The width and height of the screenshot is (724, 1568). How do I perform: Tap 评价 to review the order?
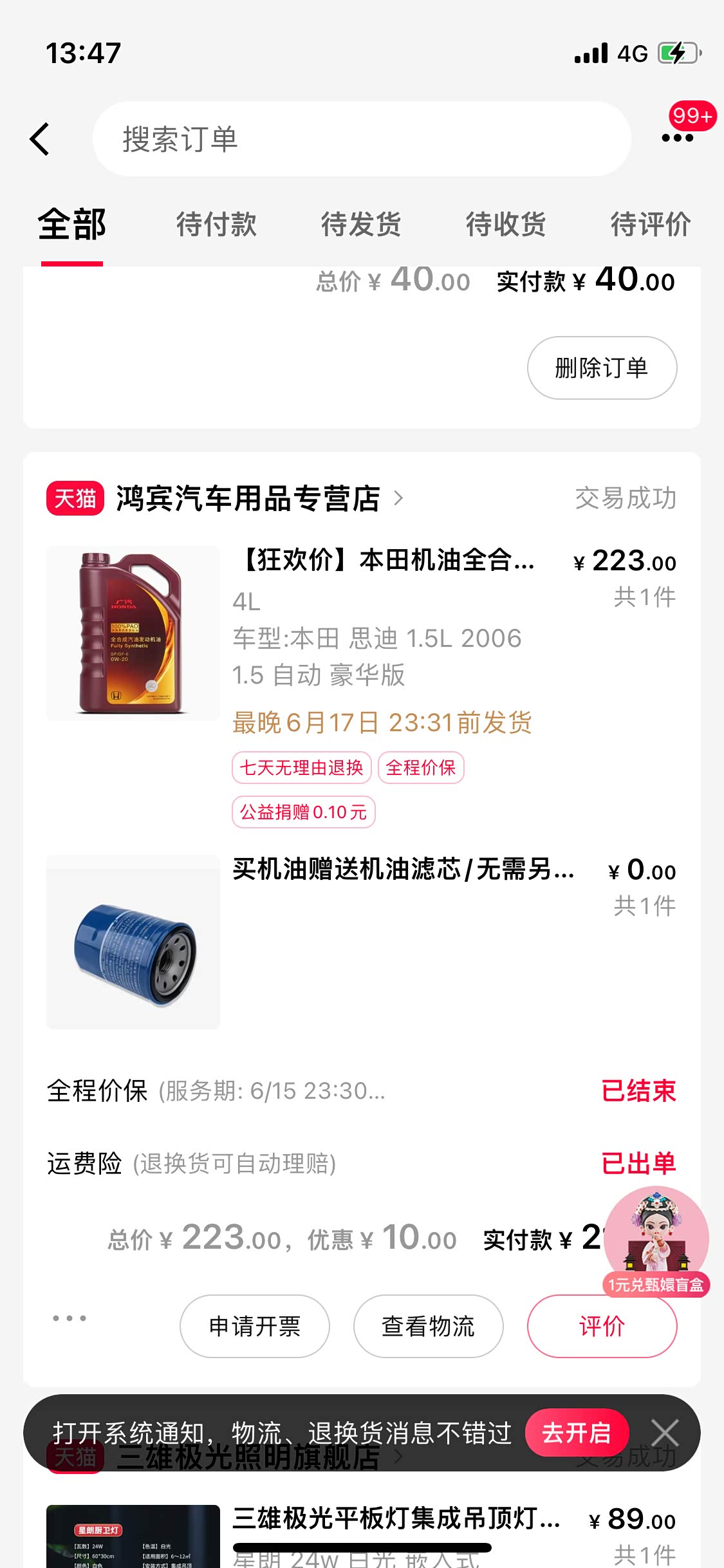pos(602,1327)
